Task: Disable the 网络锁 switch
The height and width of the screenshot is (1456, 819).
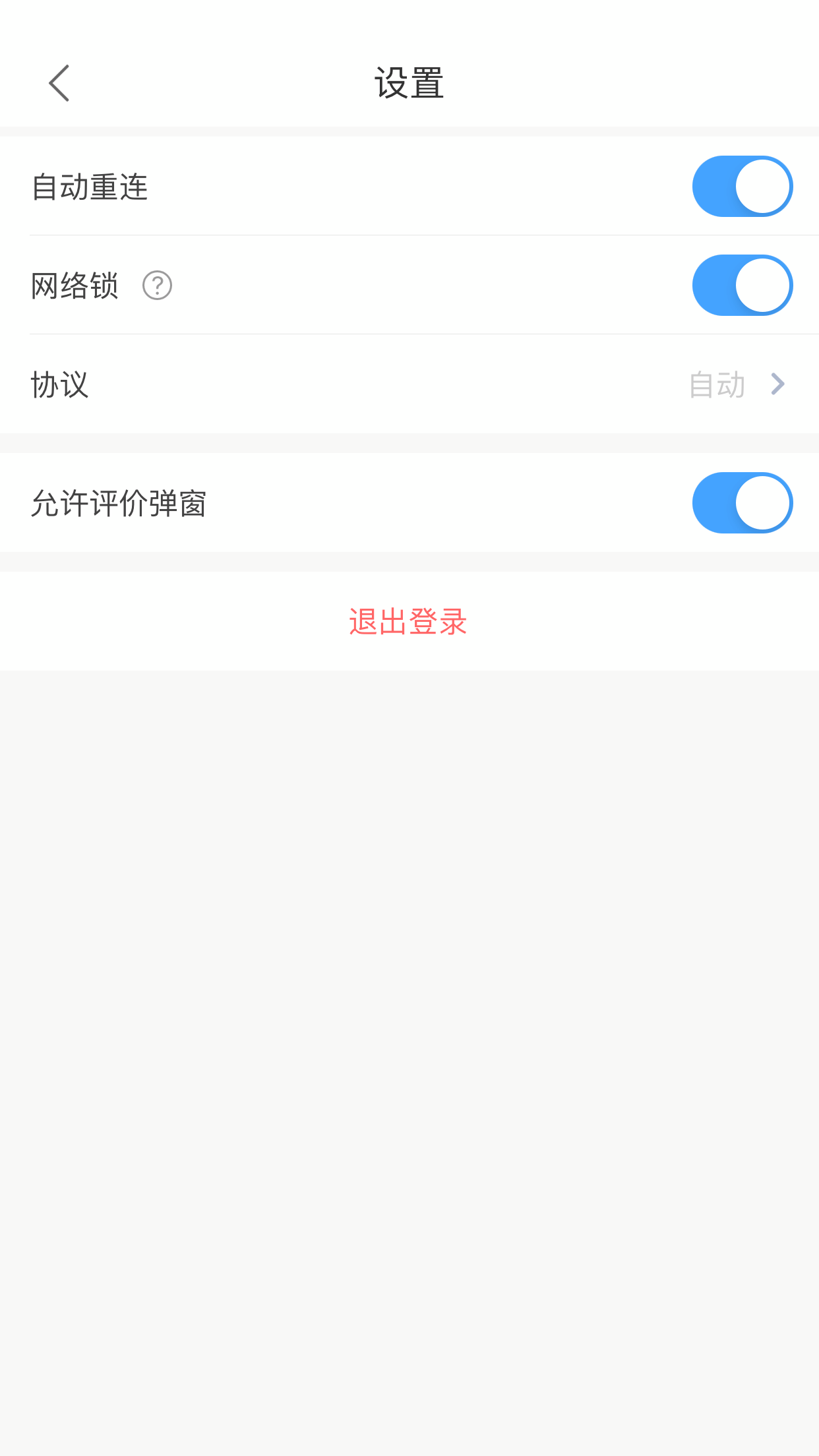Action: click(x=743, y=285)
